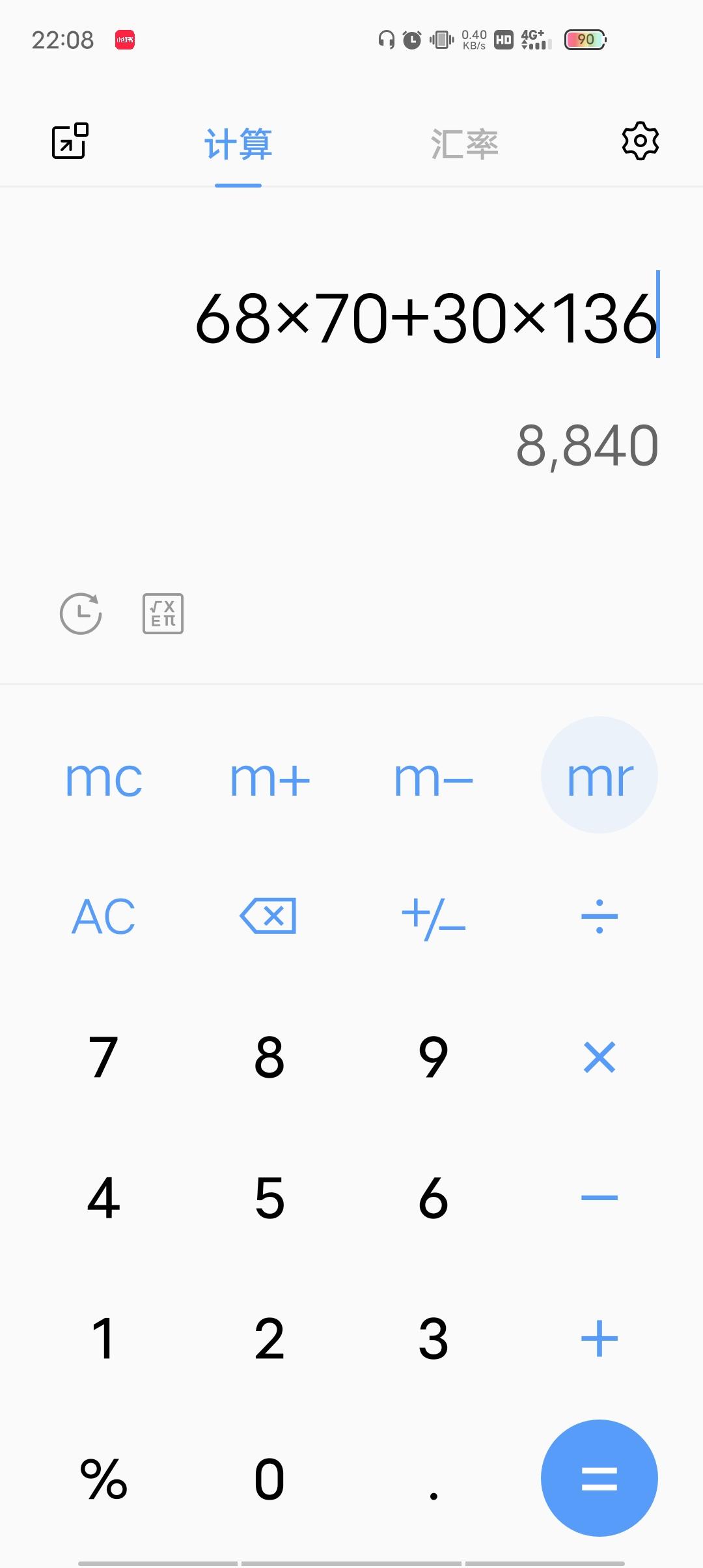Enter the percent sign
703x1568 pixels.
pyautogui.click(x=103, y=1479)
